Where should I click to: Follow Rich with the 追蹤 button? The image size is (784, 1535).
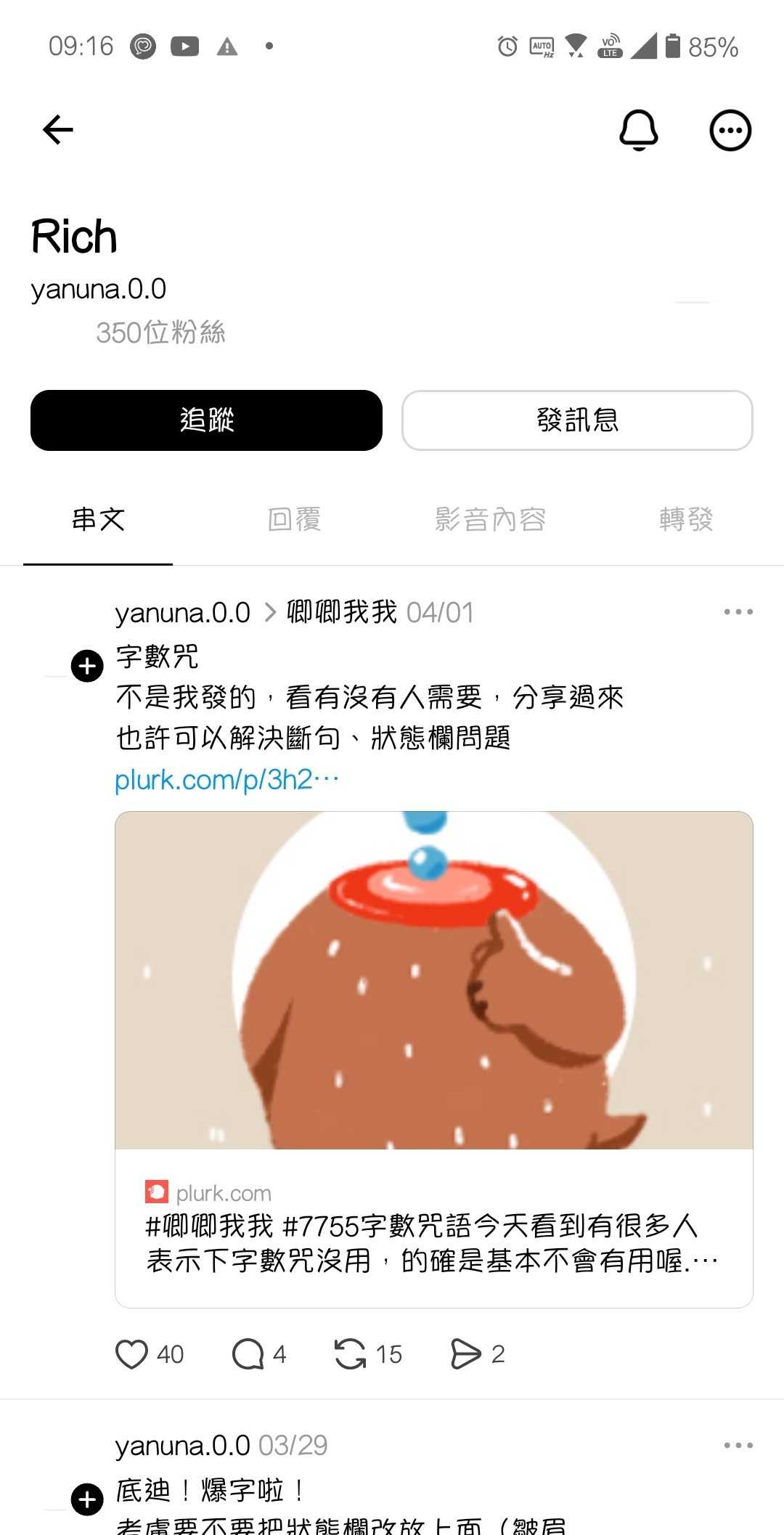[206, 420]
